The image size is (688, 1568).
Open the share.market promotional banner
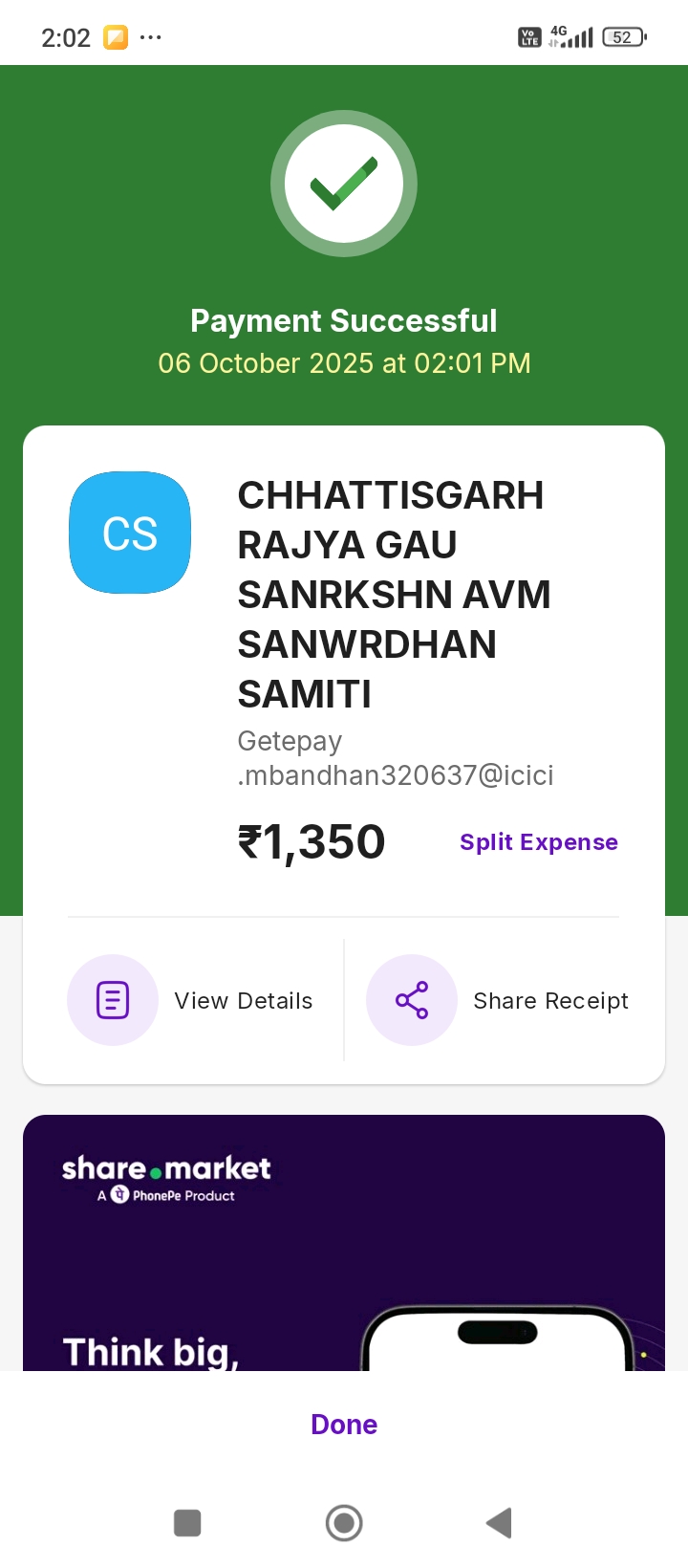[344, 1243]
